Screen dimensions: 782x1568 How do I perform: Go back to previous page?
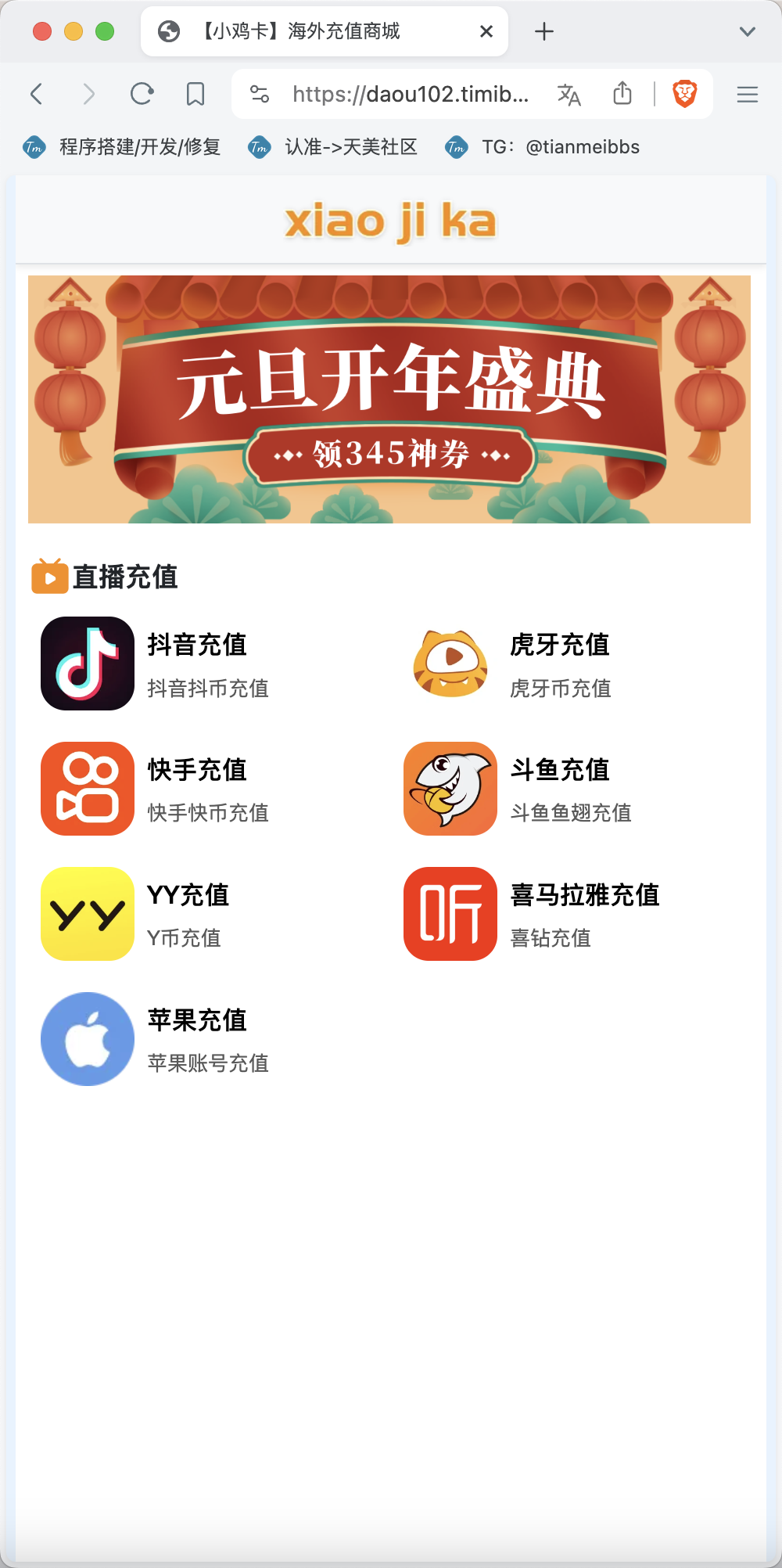[36, 94]
